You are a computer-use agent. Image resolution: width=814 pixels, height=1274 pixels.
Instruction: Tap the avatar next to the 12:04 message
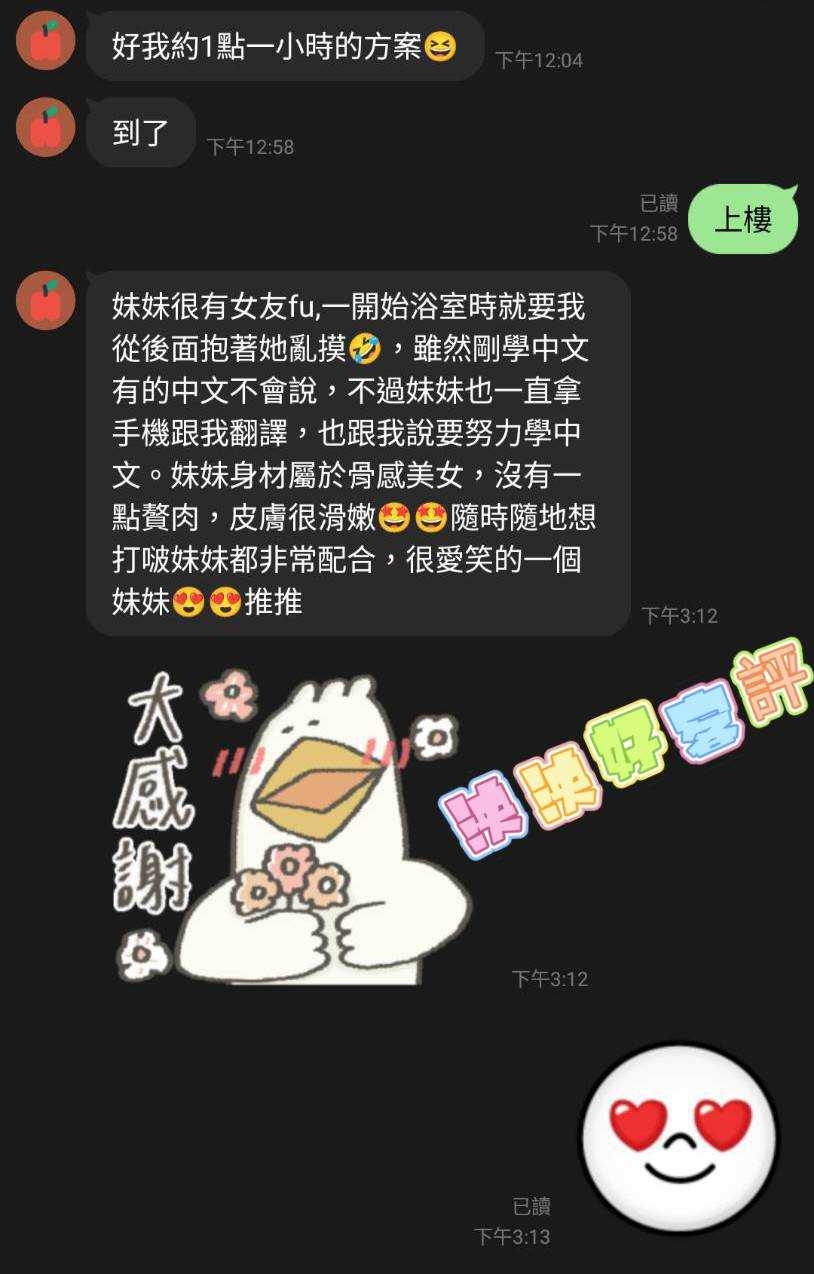[x=46, y=40]
